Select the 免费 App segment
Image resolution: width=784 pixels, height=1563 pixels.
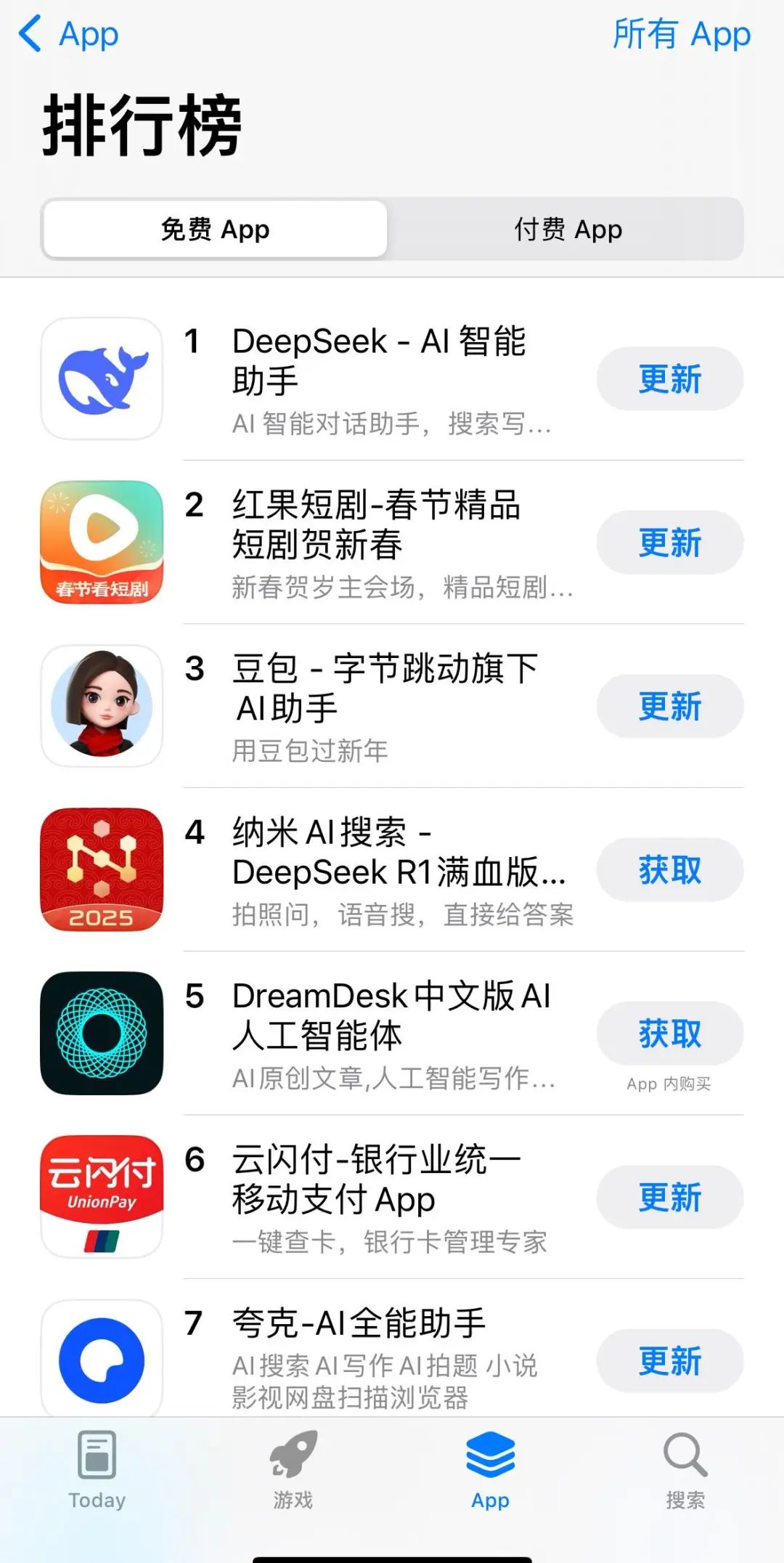coord(215,230)
